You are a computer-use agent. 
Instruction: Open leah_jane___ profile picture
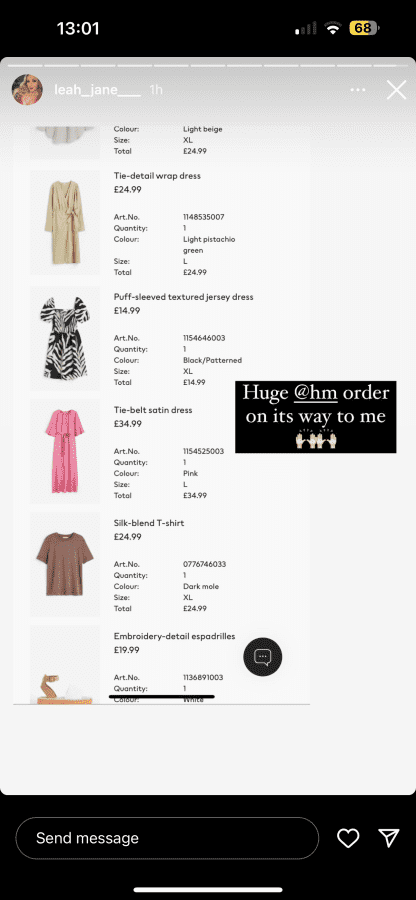28,90
